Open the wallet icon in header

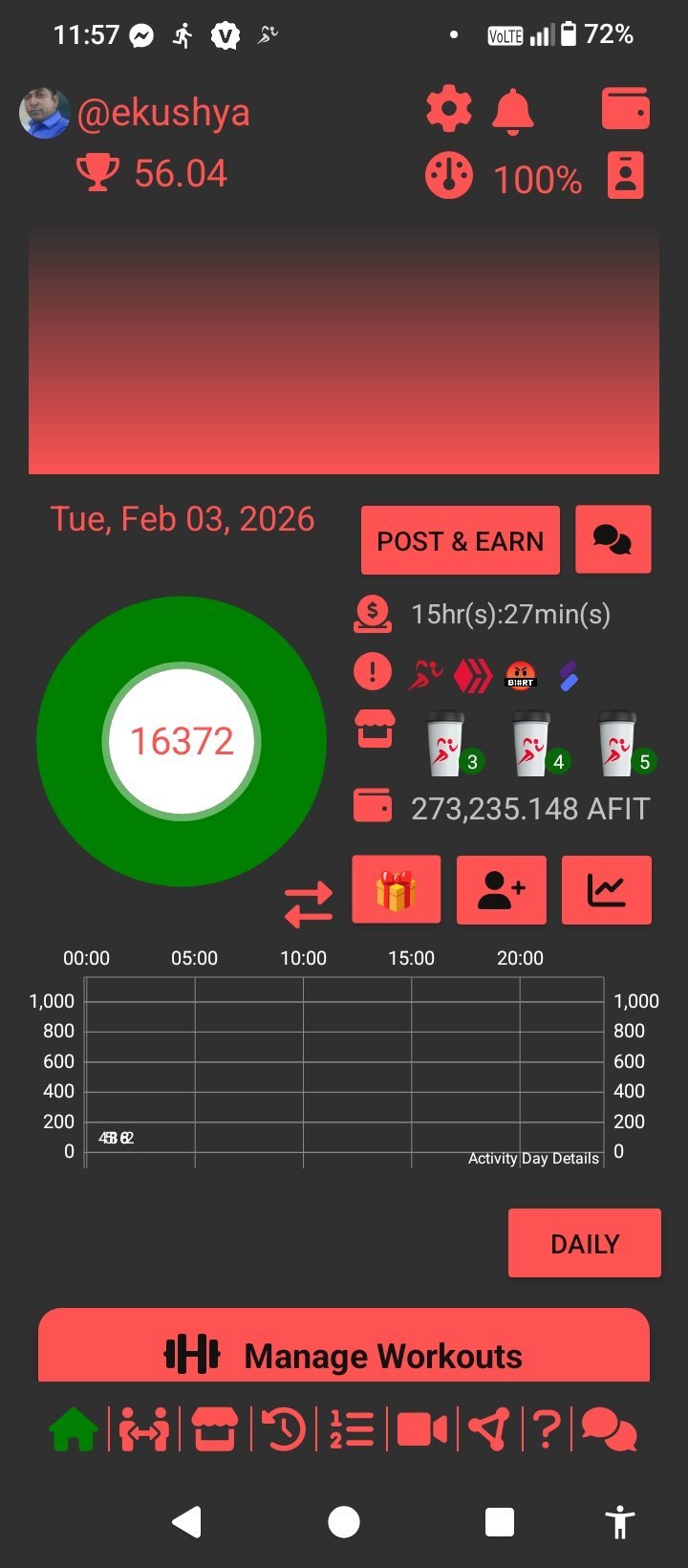point(626,109)
